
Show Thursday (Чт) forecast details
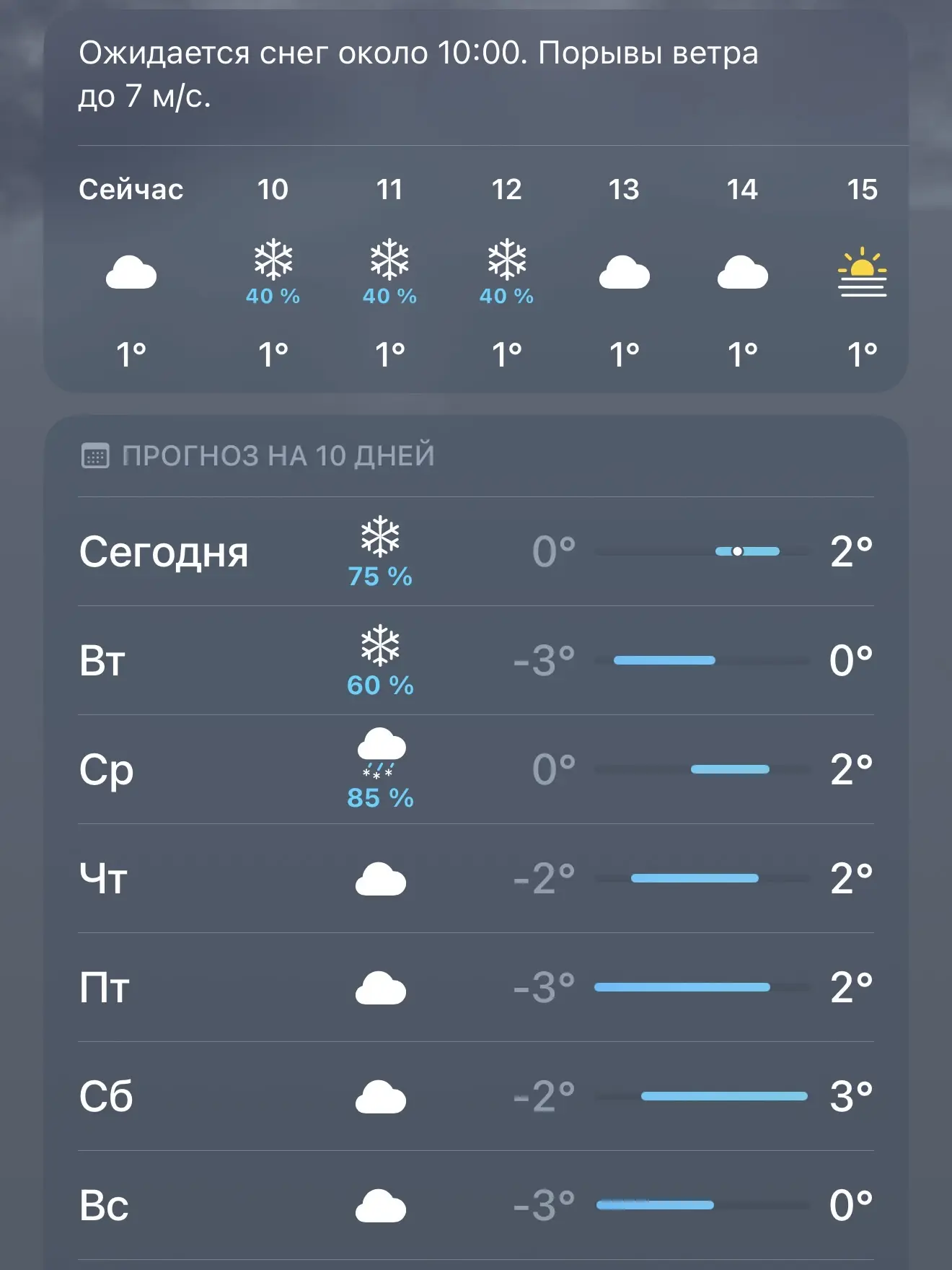(x=476, y=879)
